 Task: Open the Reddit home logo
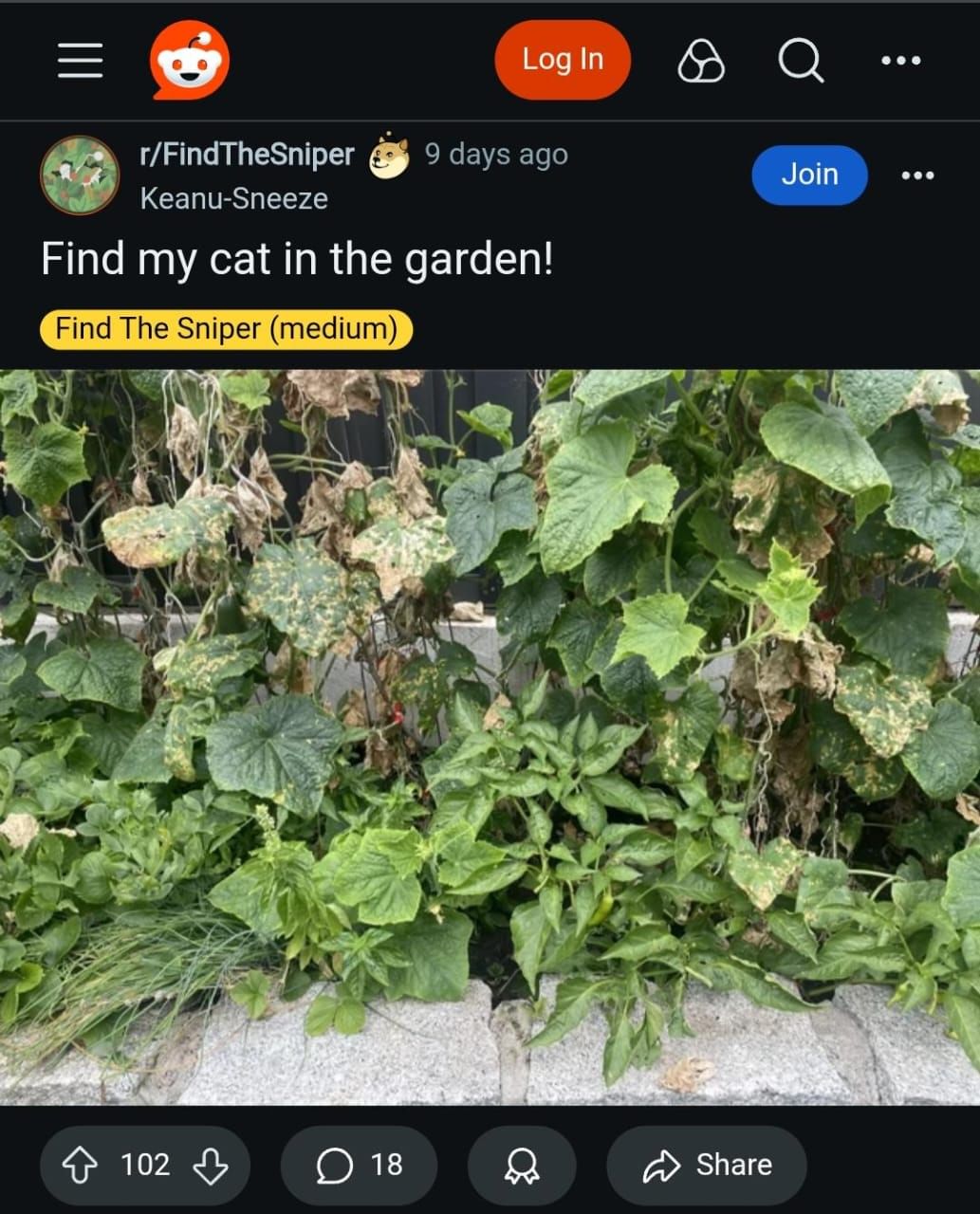pos(188,60)
